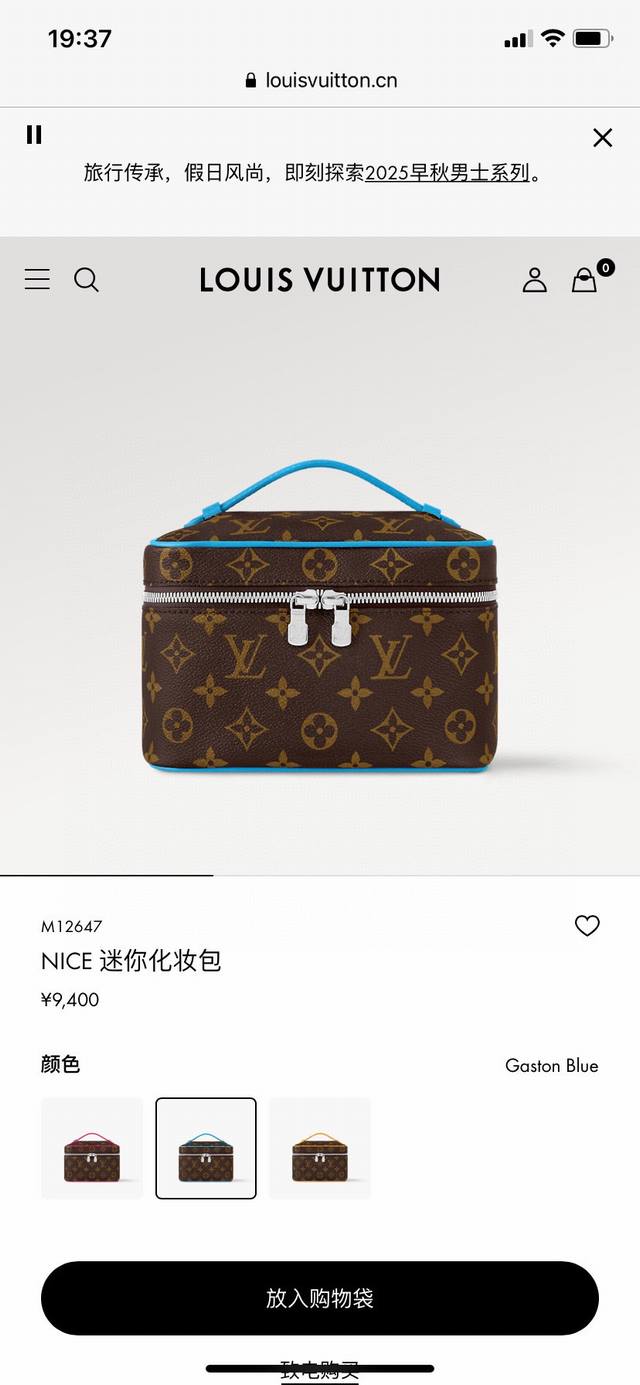Open the NICE bag product image
Image resolution: width=640 pixels, height=1385 pixels.
click(x=320, y=615)
